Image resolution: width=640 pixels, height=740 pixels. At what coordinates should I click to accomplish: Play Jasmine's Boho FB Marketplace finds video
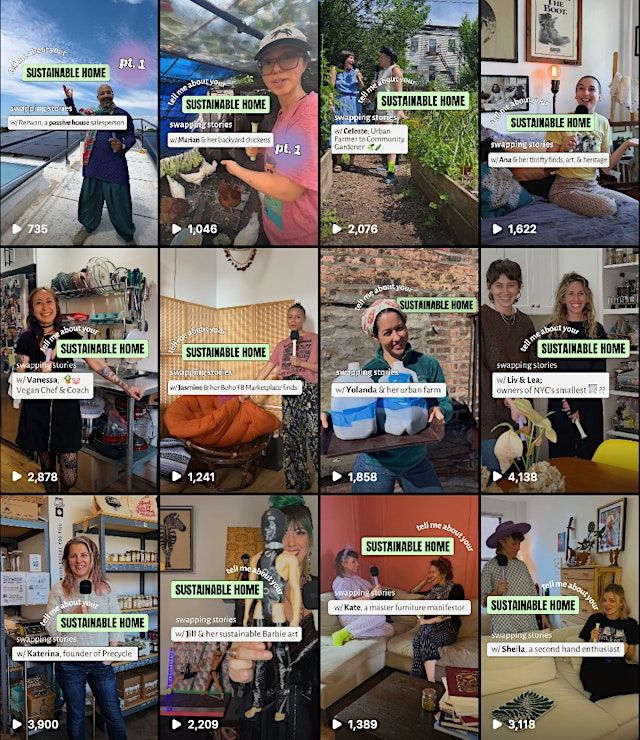point(238,370)
